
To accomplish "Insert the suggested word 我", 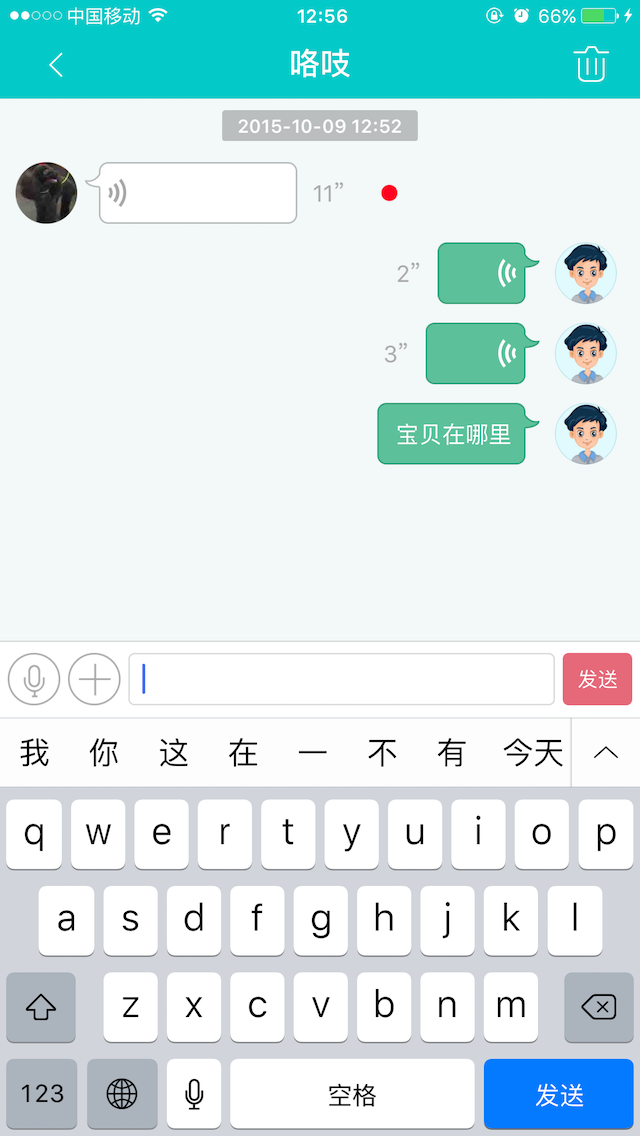I will pos(35,753).
